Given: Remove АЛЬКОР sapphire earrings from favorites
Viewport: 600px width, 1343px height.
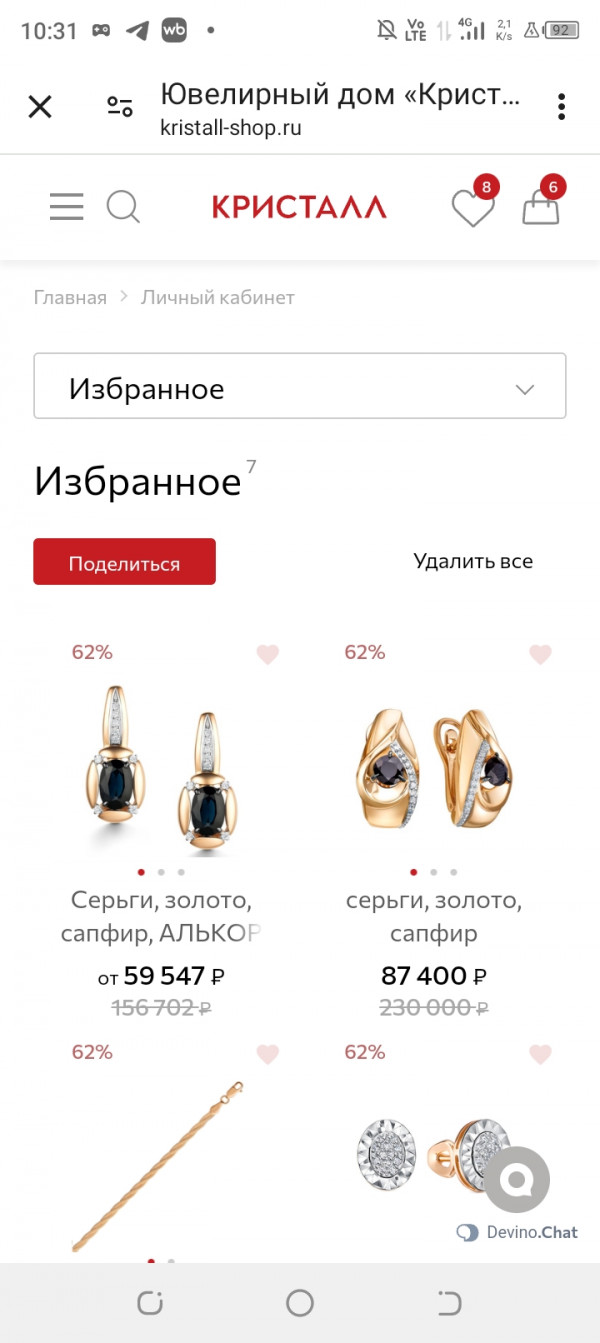Looking at the screenshot, I should click(x=267, y=655).
